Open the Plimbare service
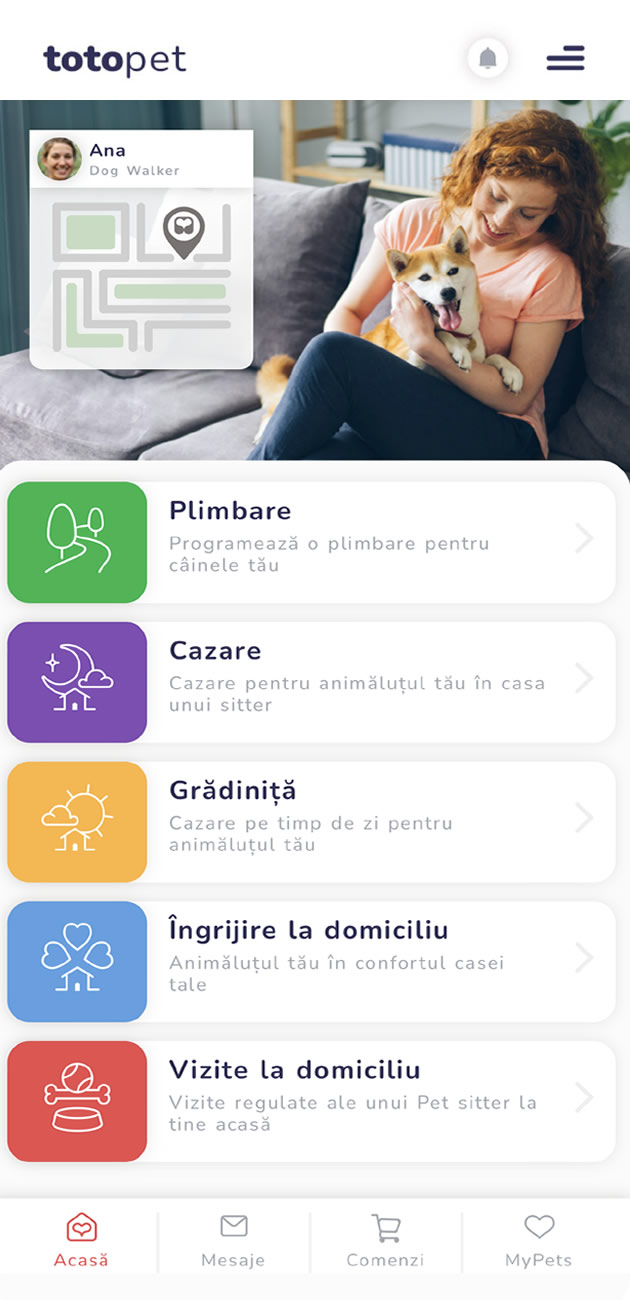Image resolution: width=630 pixels, height=1300 pixels. (311, 542)
